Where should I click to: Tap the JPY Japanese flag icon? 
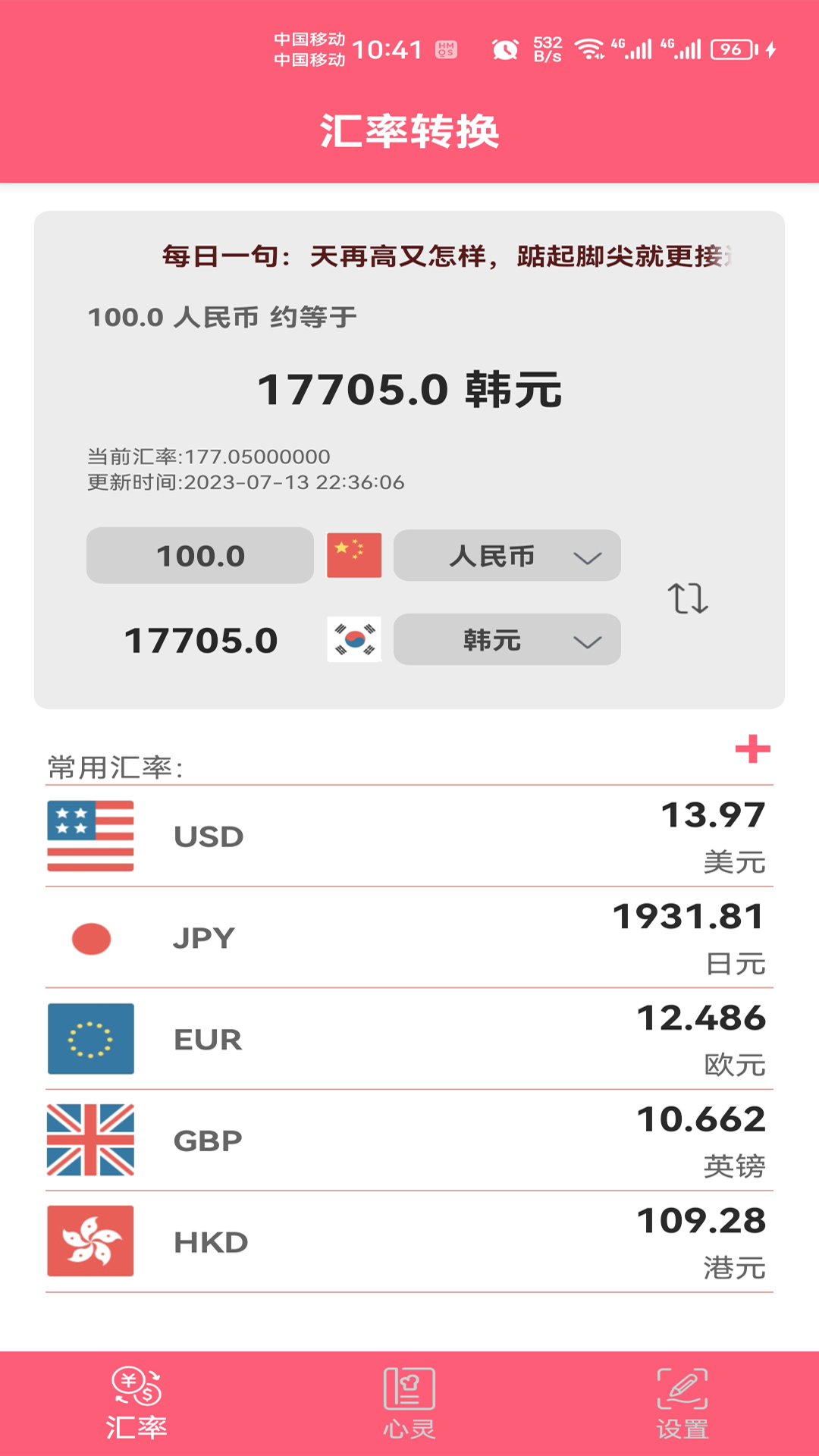point(90,938)
